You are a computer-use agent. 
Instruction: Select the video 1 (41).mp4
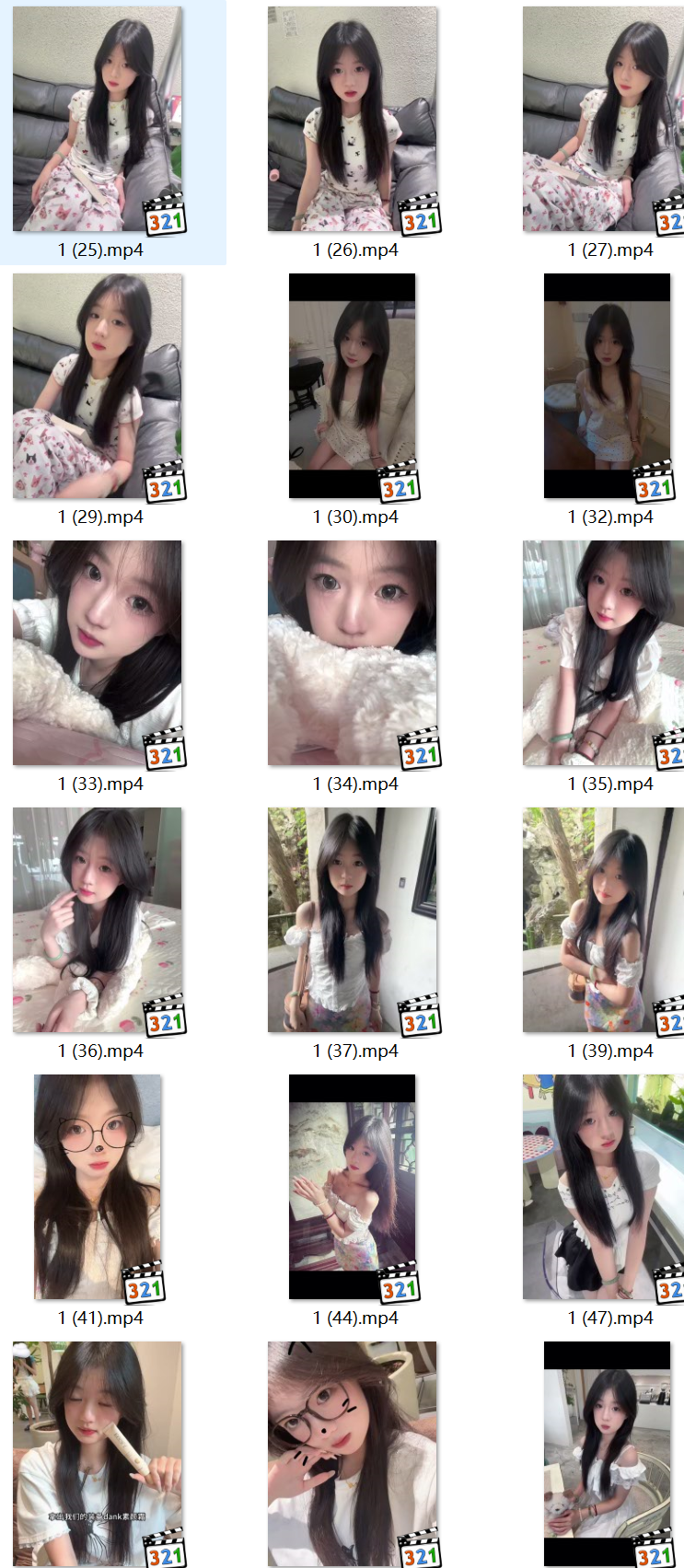click(x=98, y=1188)
